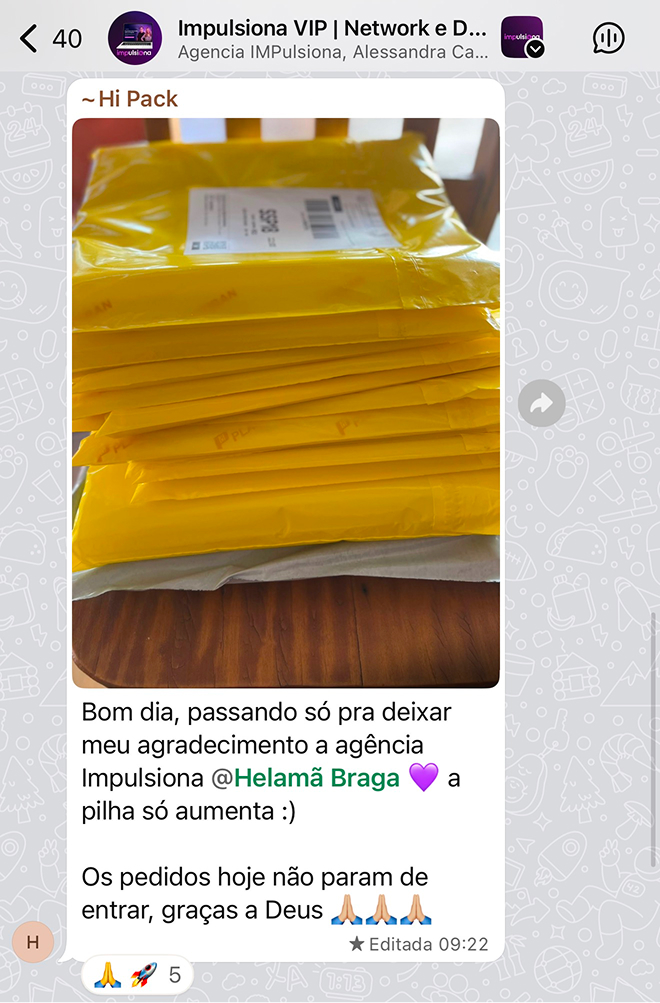
Task: Open the yellow packages photo
Action: (286, 402)
